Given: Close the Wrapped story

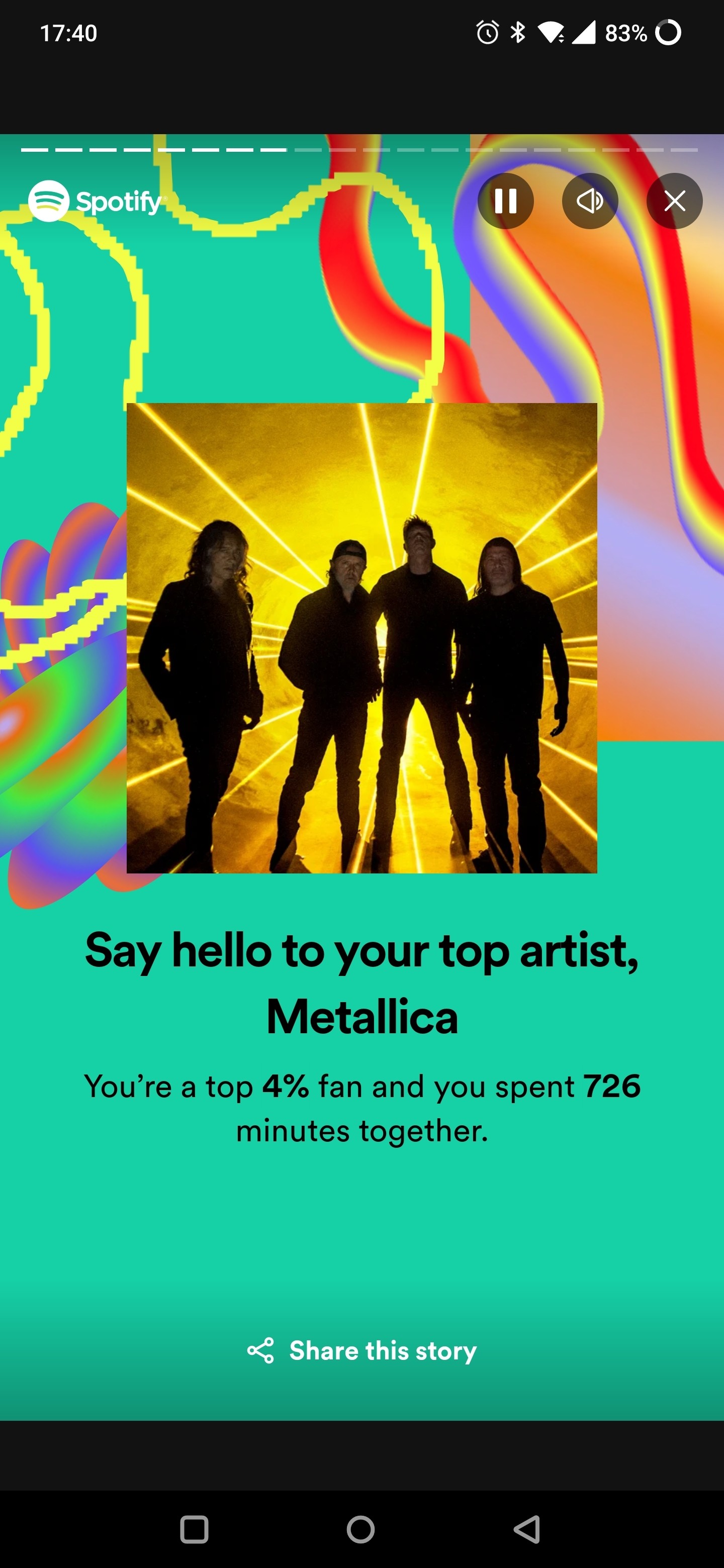Looking at the screenshot, I should [674, 201].
